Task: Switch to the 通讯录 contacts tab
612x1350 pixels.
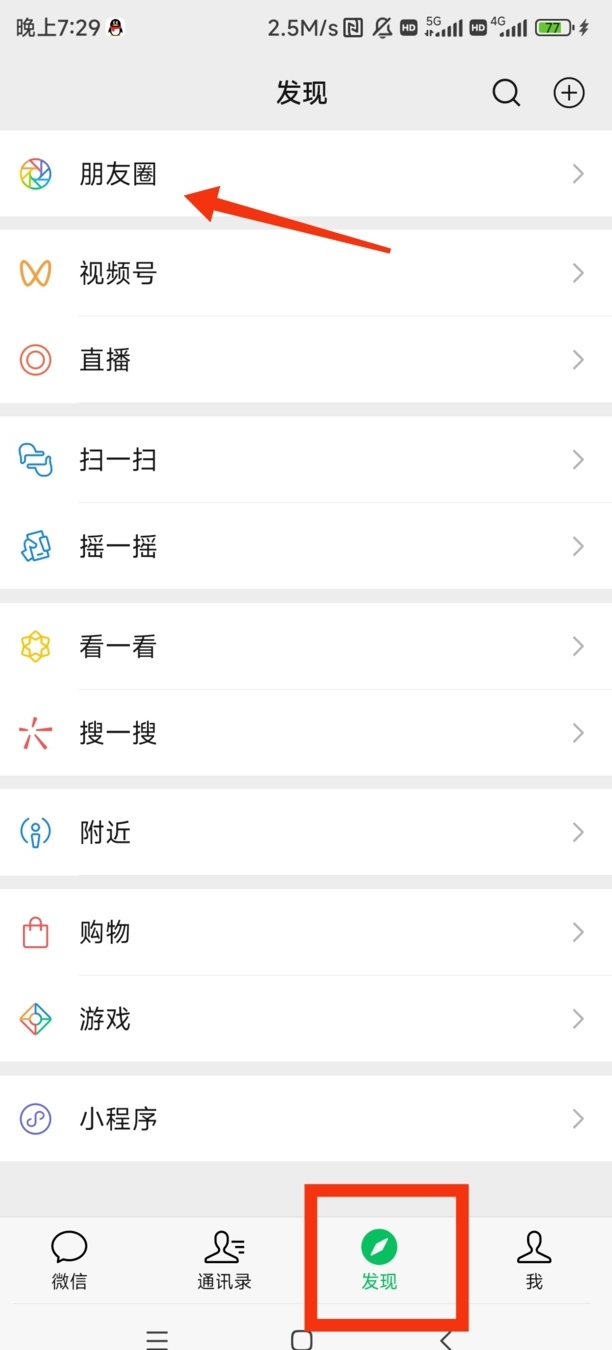Action: [x=224, y=1260]
